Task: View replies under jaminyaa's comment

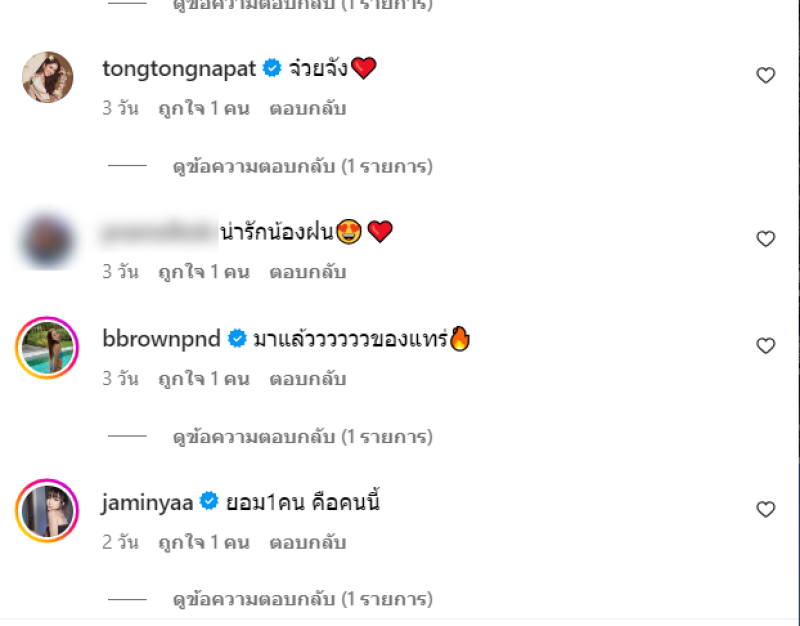Action: pyautogui.click(x=302, y=600)
